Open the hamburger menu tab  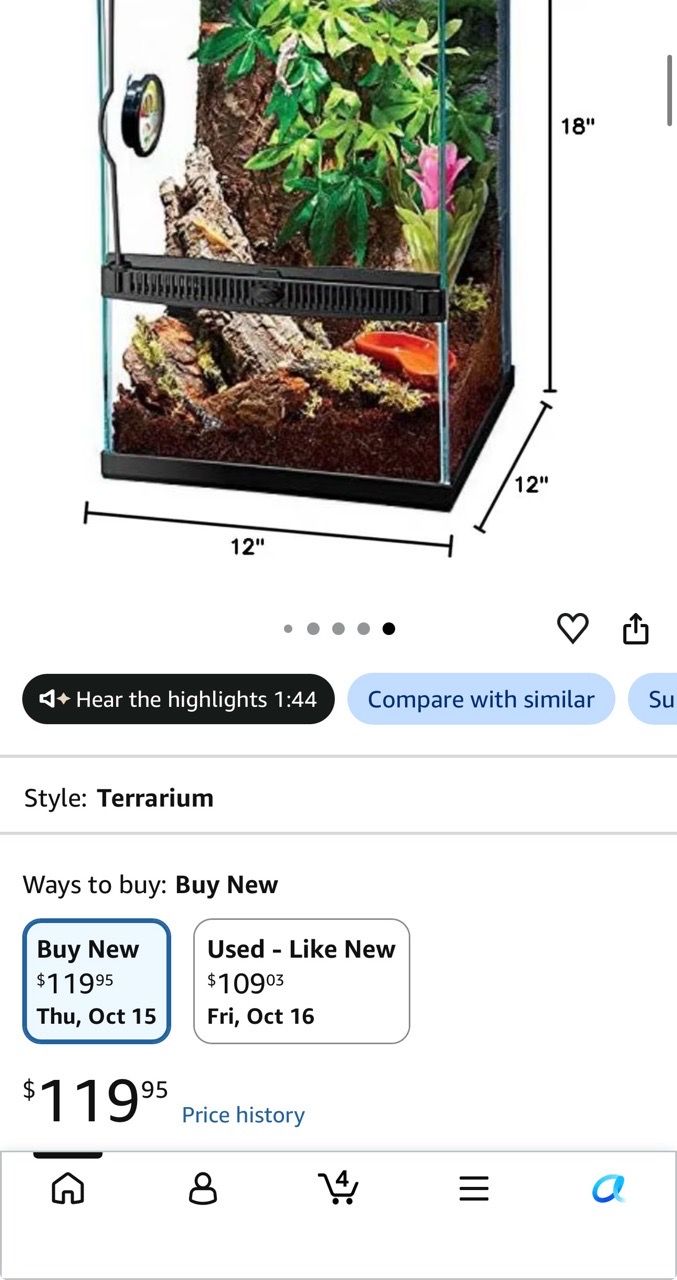[x=474, y=1188]
